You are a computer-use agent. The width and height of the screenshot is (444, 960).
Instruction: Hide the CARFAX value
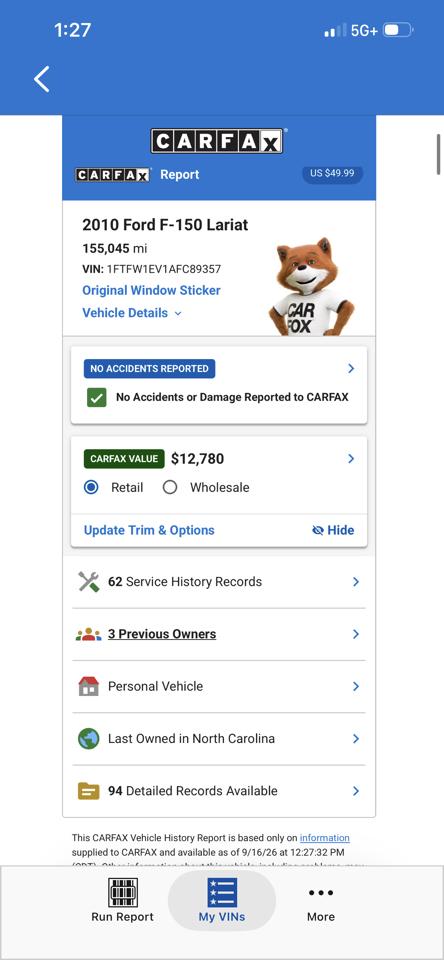coord(333,530)
